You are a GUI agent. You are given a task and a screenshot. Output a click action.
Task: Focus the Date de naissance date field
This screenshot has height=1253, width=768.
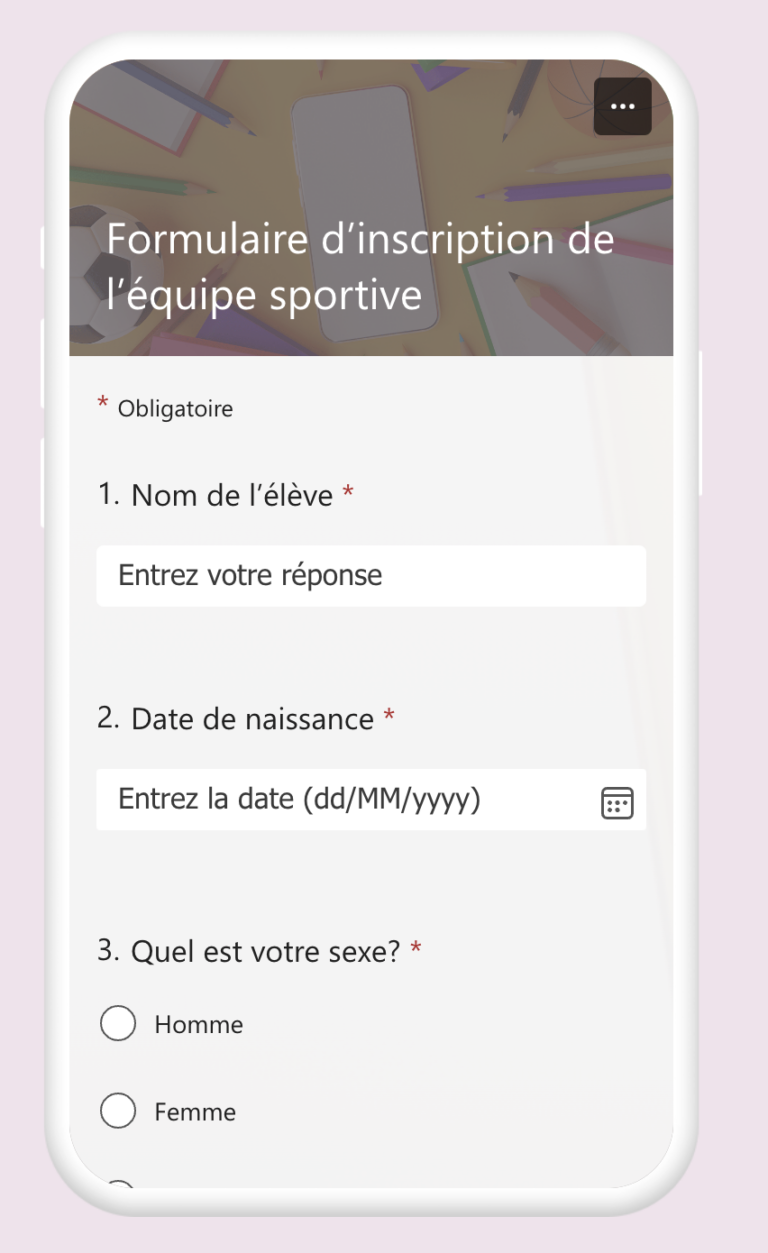tap(340, 800)
